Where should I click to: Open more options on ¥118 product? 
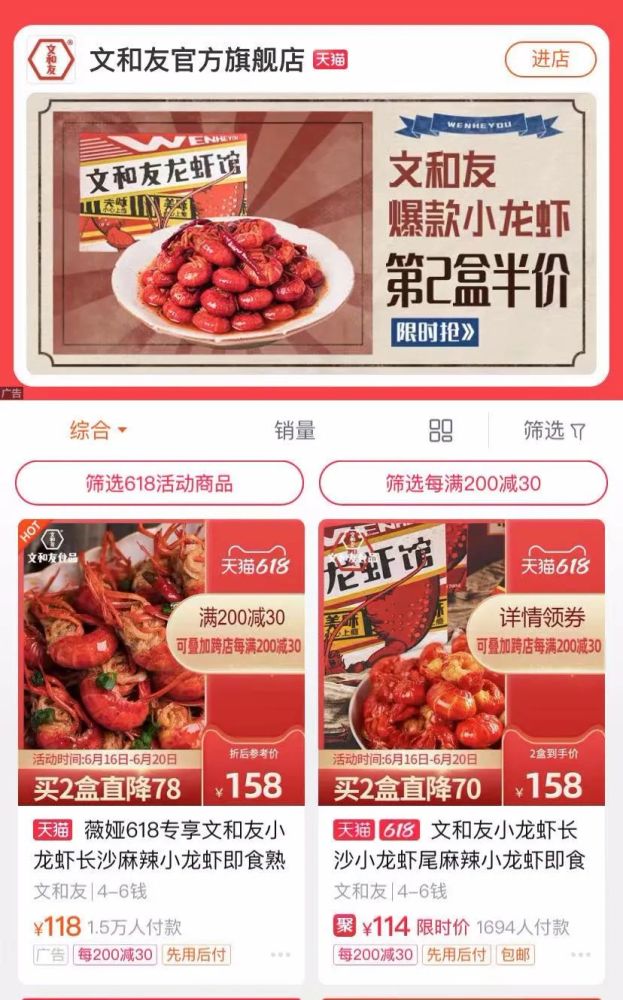(280, 955)
